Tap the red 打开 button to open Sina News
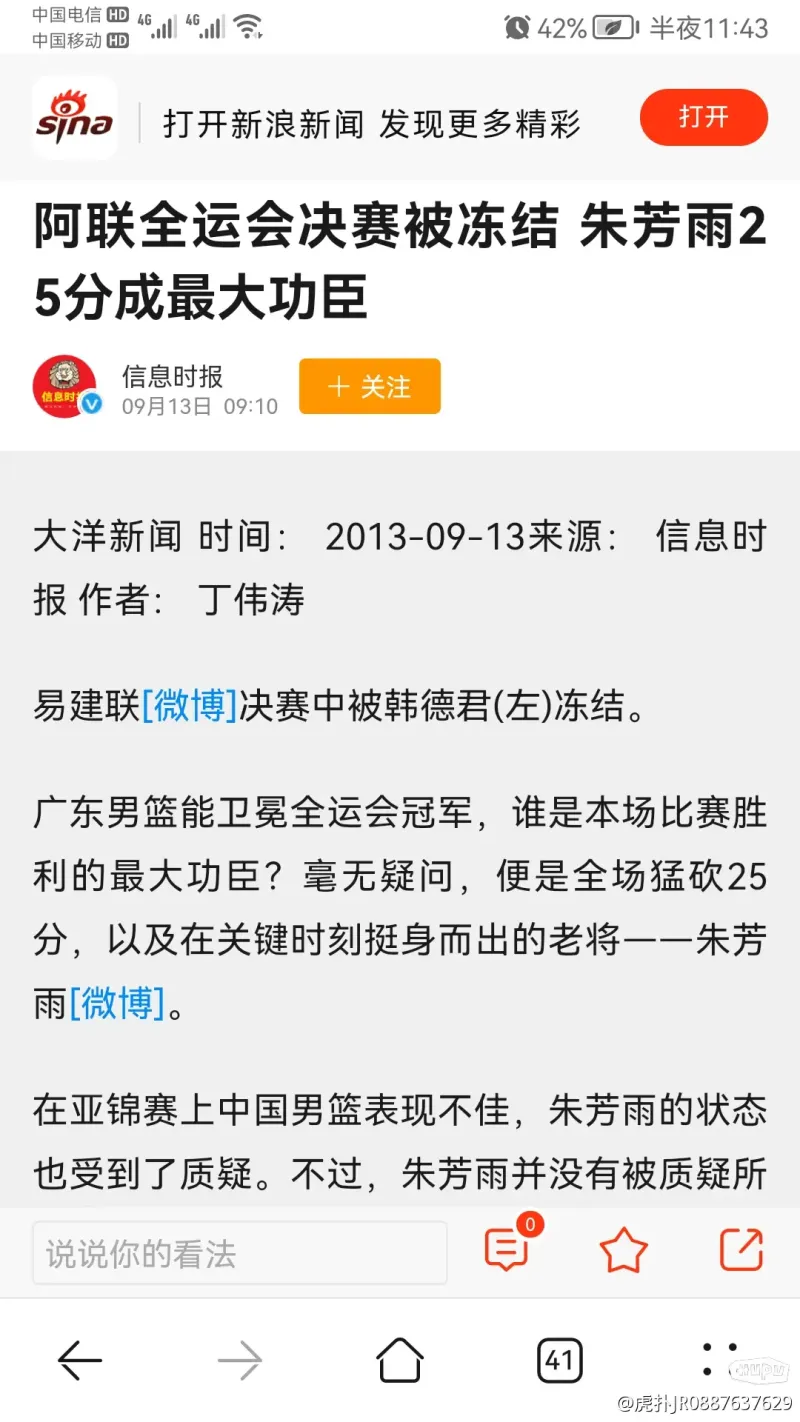Viewport: 800px width, 1422px height. [x=703, y=118]
